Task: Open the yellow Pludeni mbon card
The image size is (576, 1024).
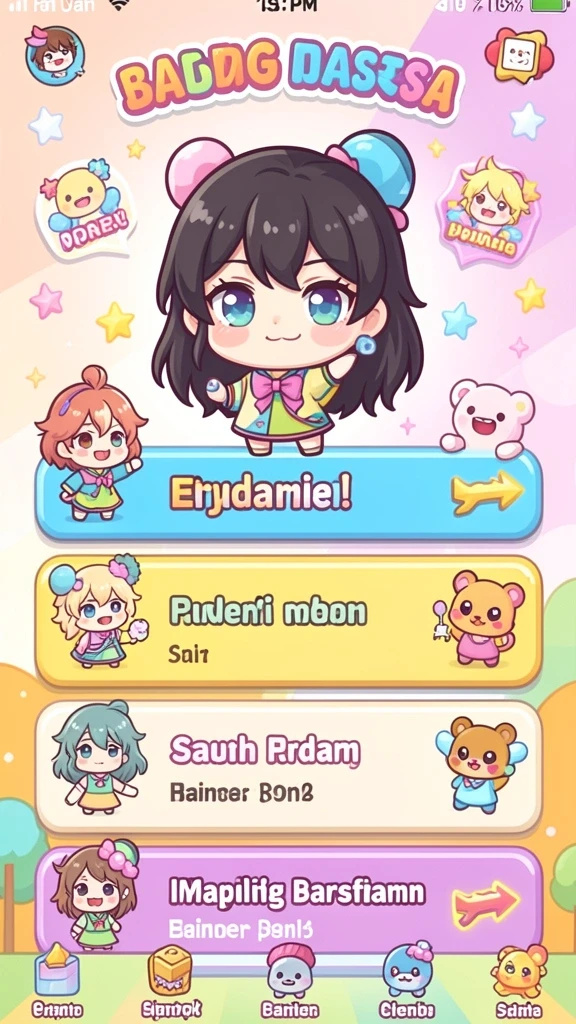Action: 288,622
